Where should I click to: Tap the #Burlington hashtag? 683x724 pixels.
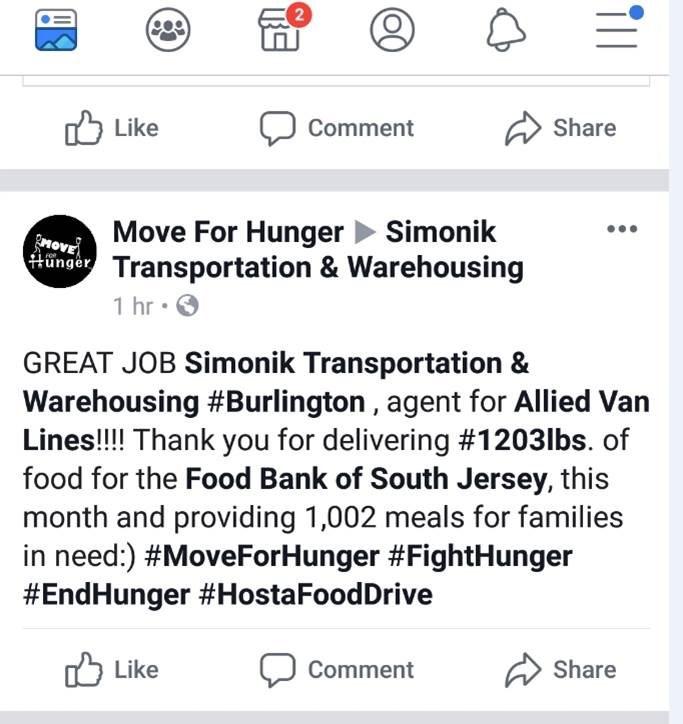tap(285, 402)
